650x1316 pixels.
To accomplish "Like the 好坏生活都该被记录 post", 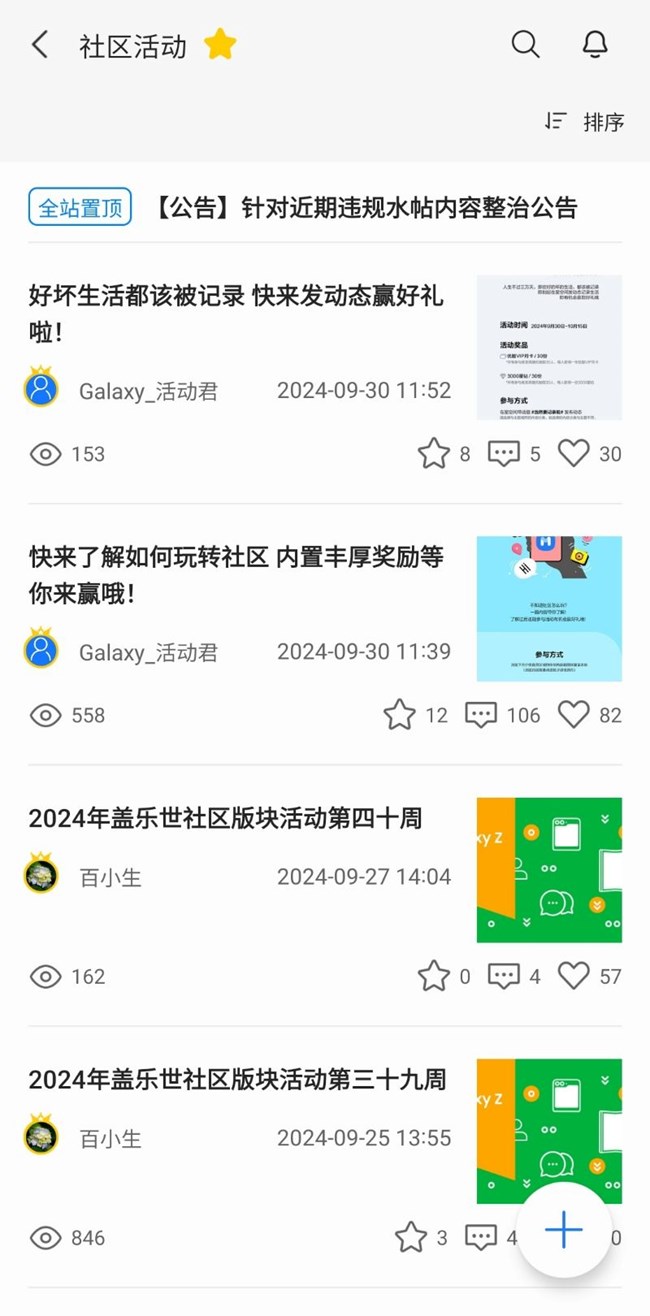I will [573, 454].
